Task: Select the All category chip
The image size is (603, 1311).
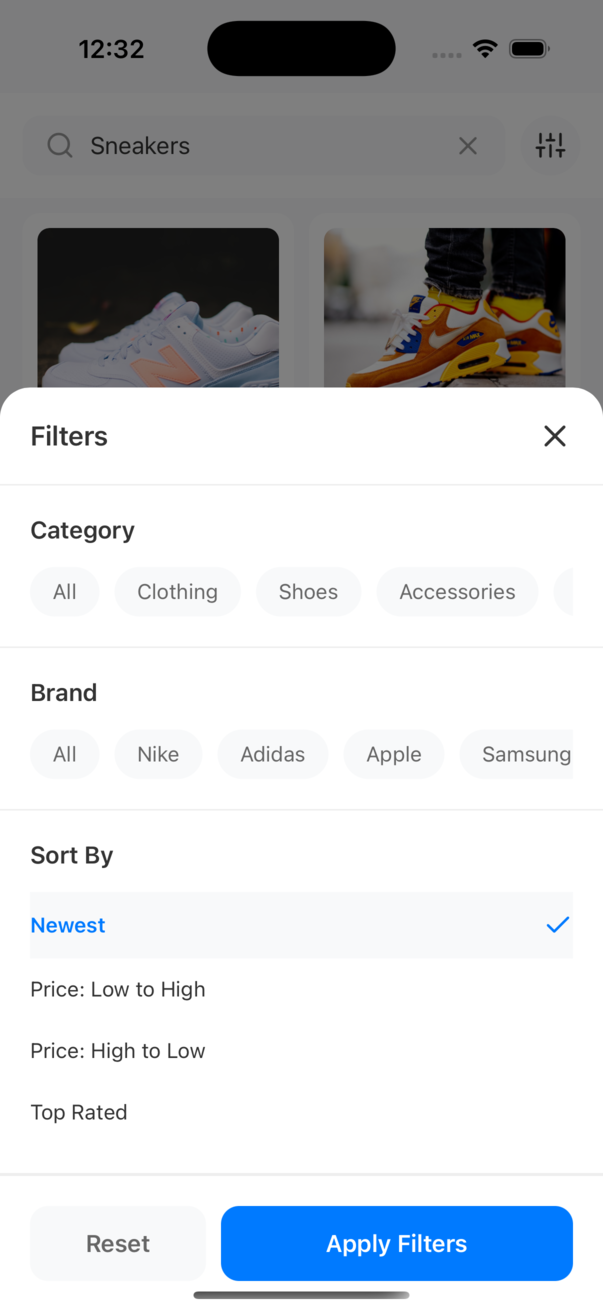Action: [65, 592]
